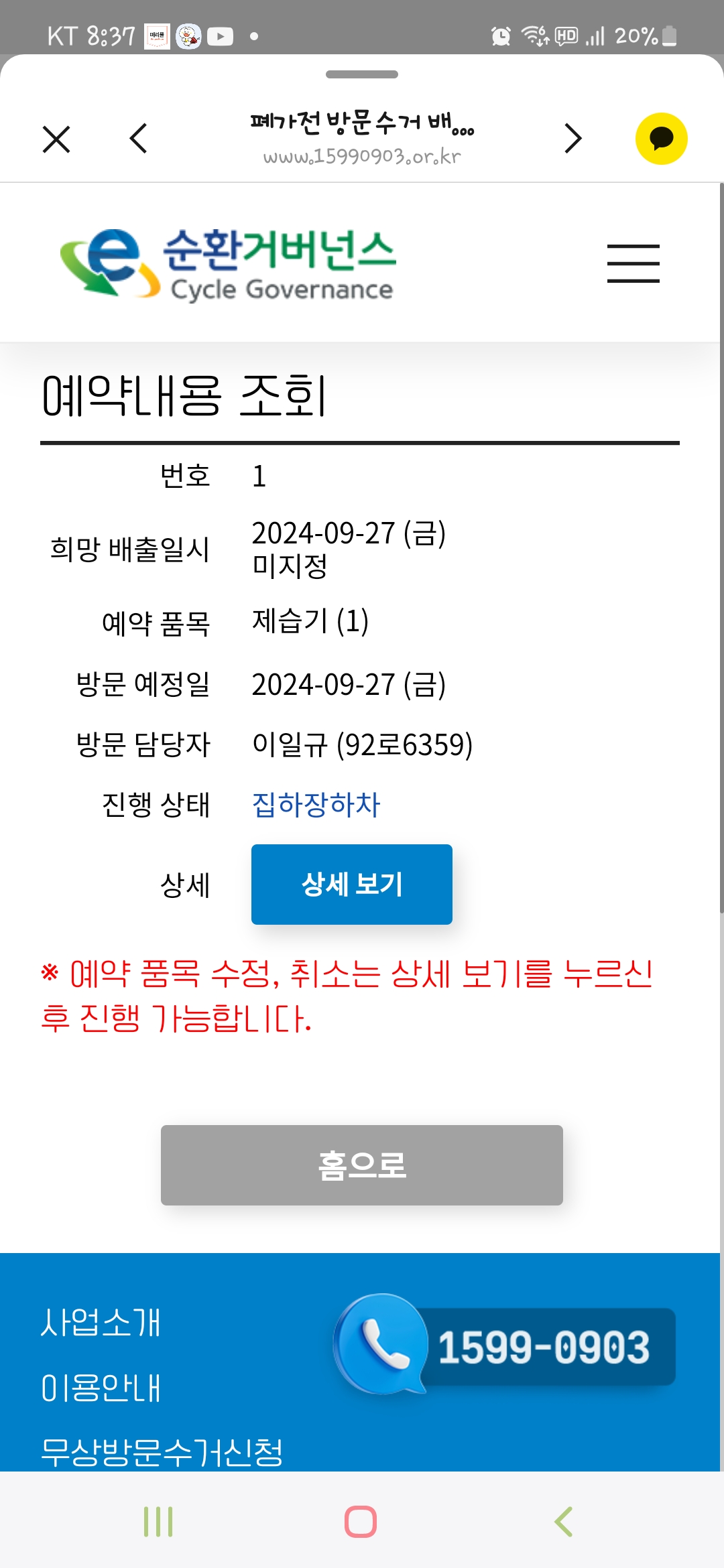724x1568 pixels.
Task: Open the 집하장하차 status link
Action: 316,805
